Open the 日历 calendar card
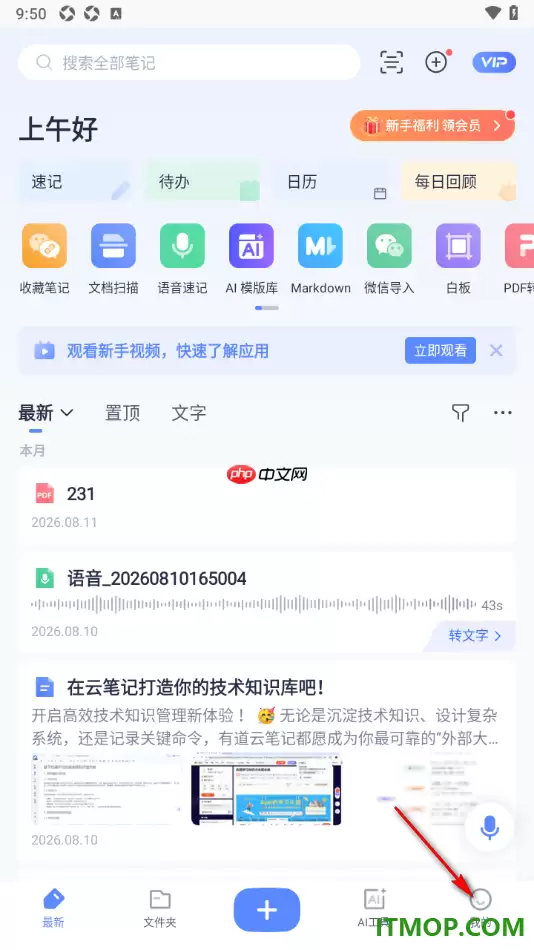Image resolution: width=534 pixels, height=950 pixels. pos(330,181)
